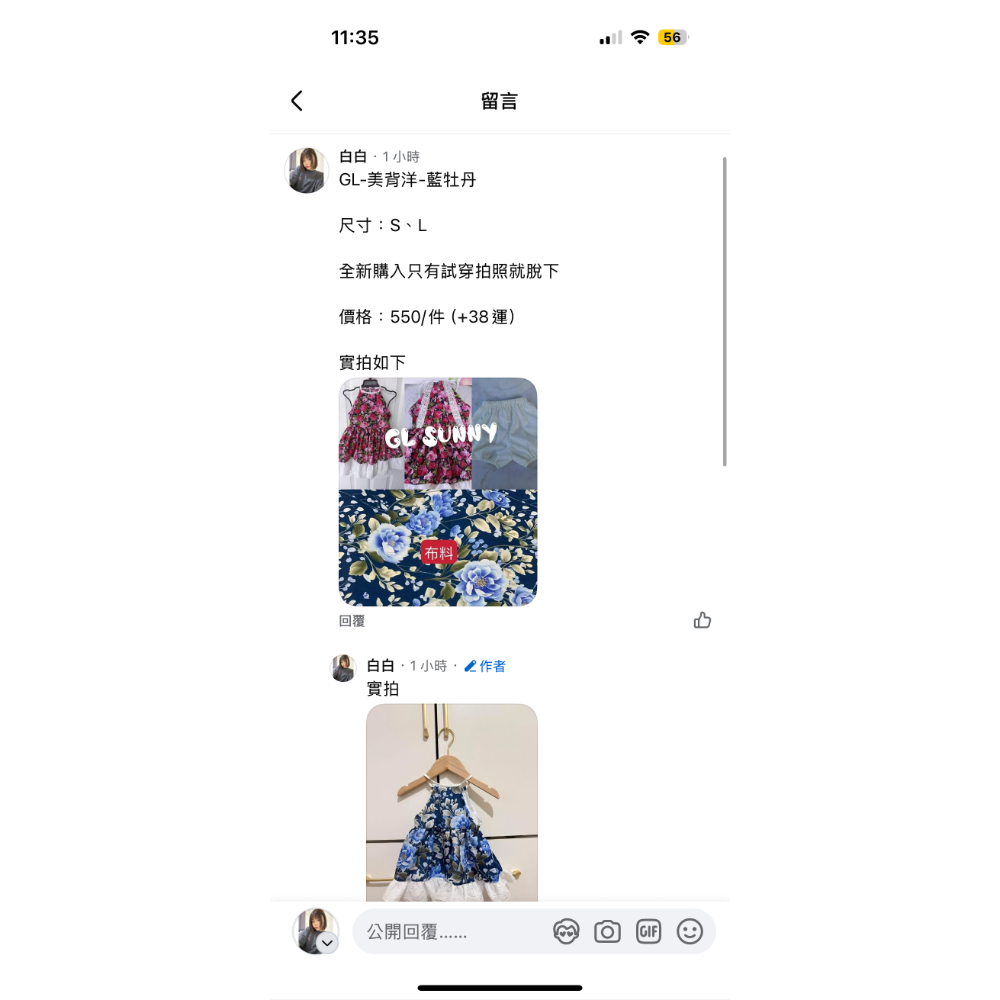Image resolution: width=1000 pixels, height=1000 pixels.
Task: Open the avatar sticker picker
Action: click(566, 932)
